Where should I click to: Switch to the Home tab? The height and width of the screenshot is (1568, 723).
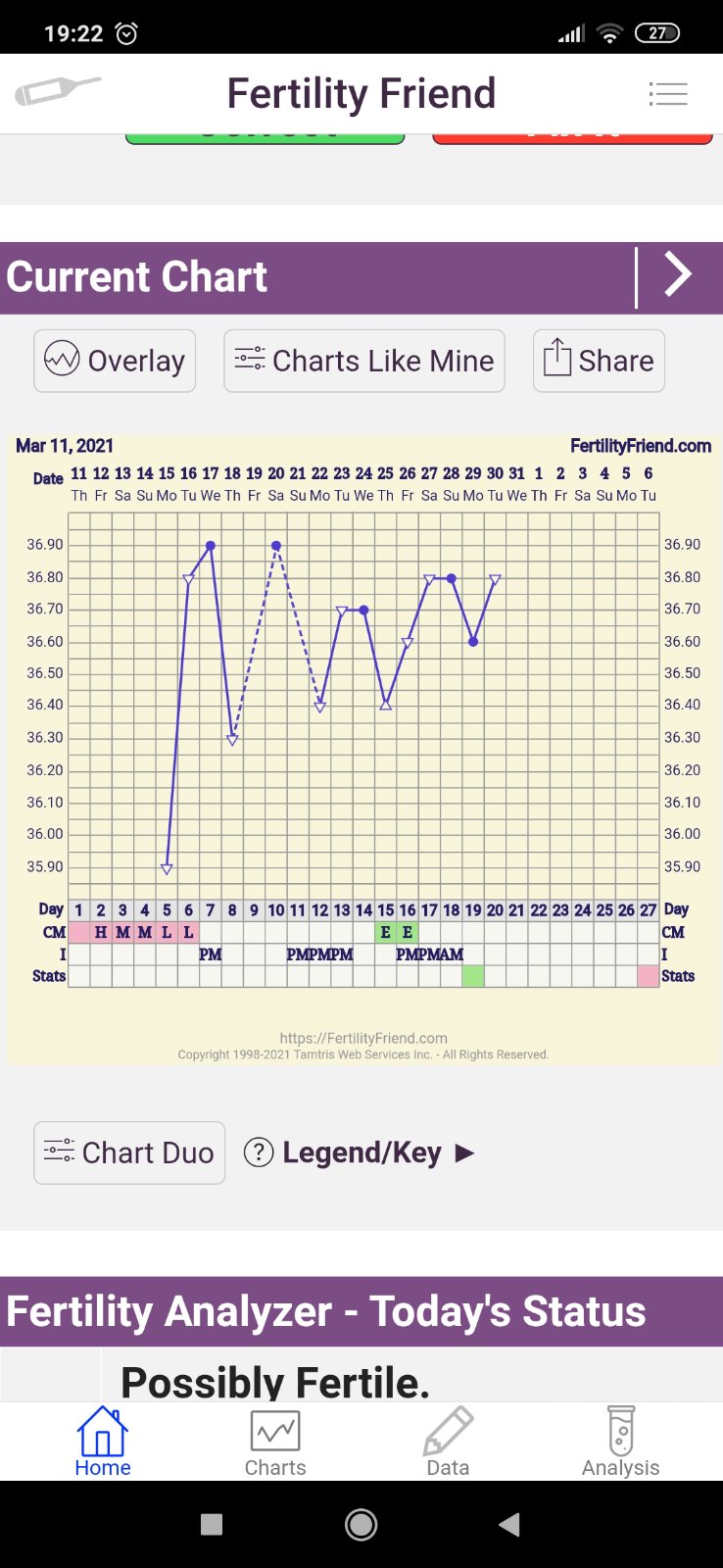click(x=103, y=1443)
